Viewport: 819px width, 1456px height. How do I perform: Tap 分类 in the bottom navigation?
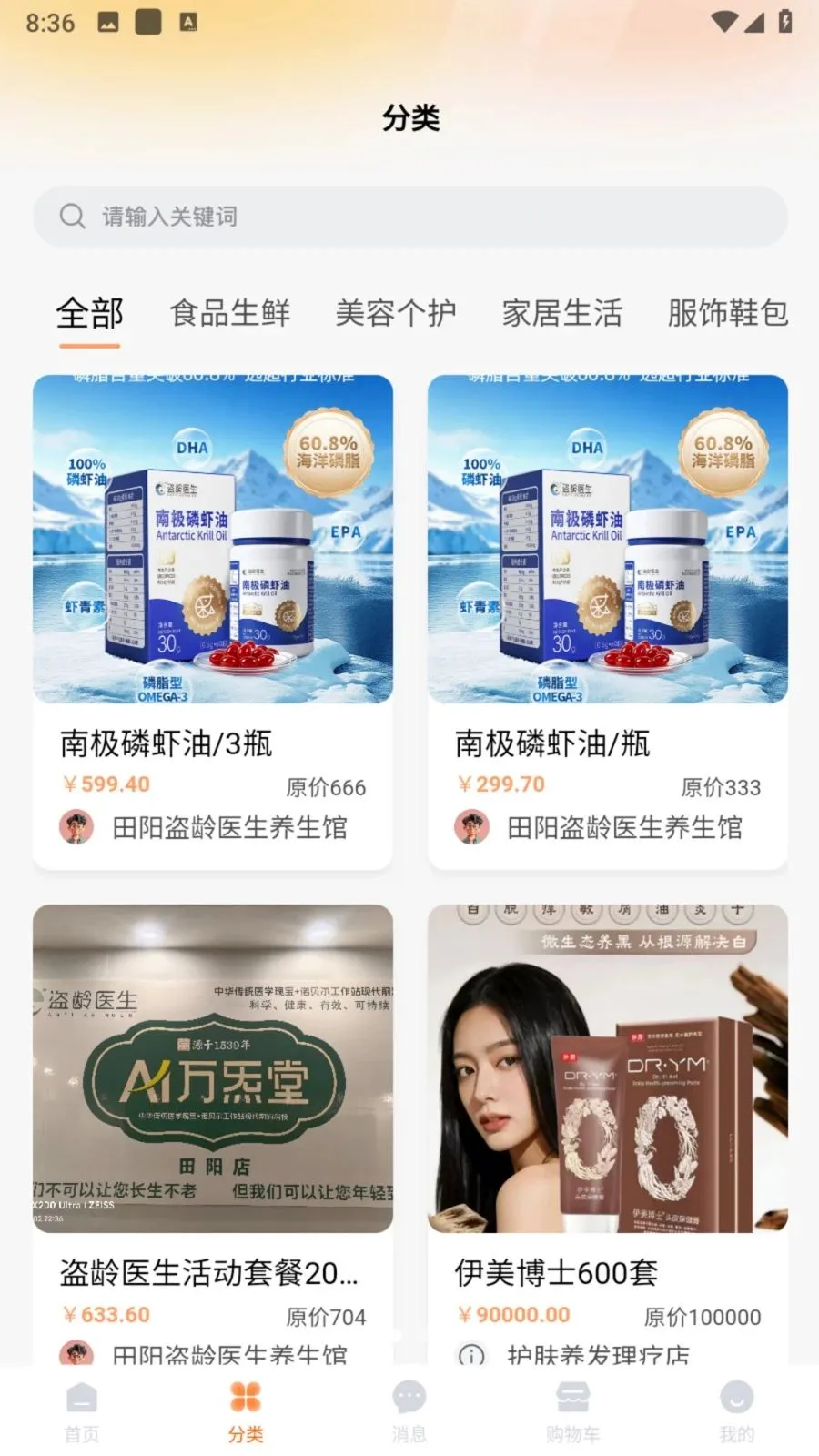pos(246,1412)
